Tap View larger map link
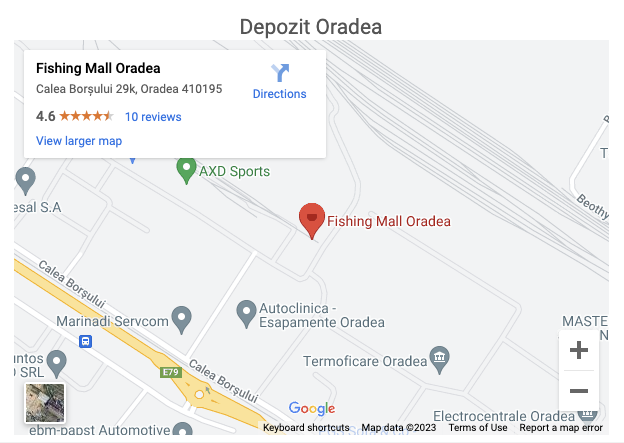Image resolution: width=624 pixels, height=443 pixels. (79, 141)
